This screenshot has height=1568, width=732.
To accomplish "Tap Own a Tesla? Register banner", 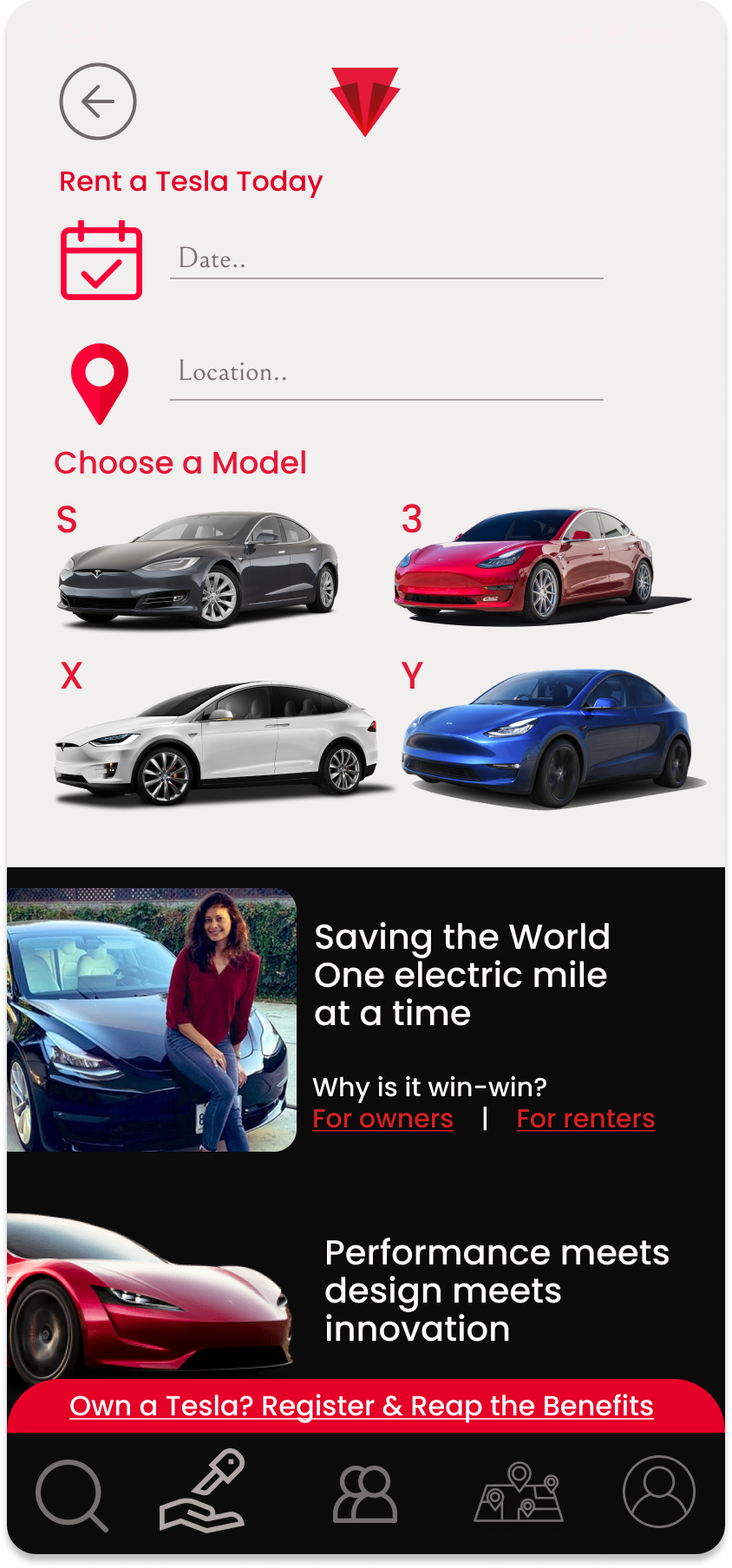I will coord(362,1406).
